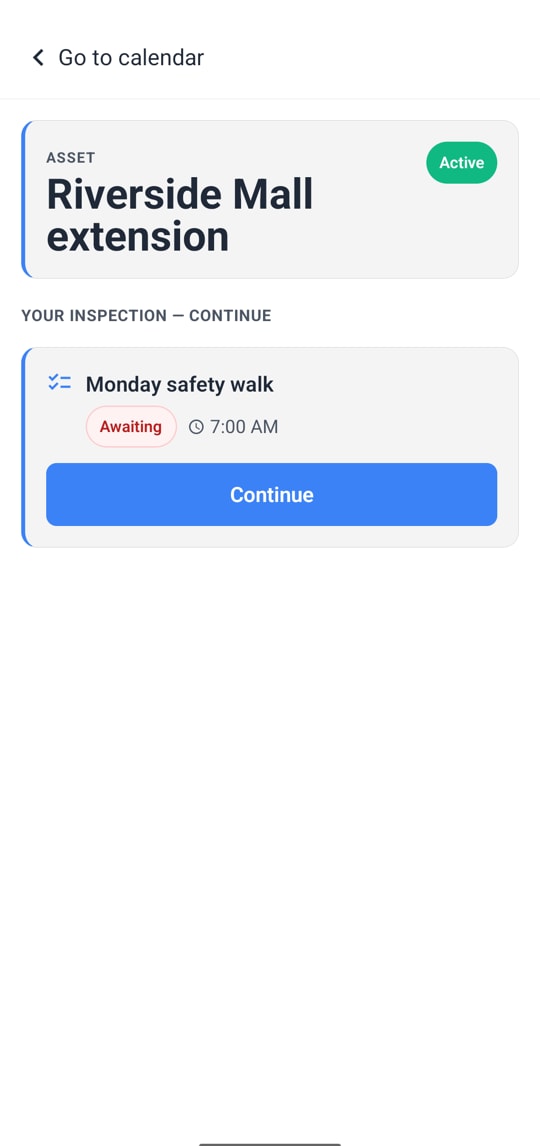This screenshot has width=540, height=1146.
Task: Open the Riverside Mall extension asset card
Action: point(270,200)
